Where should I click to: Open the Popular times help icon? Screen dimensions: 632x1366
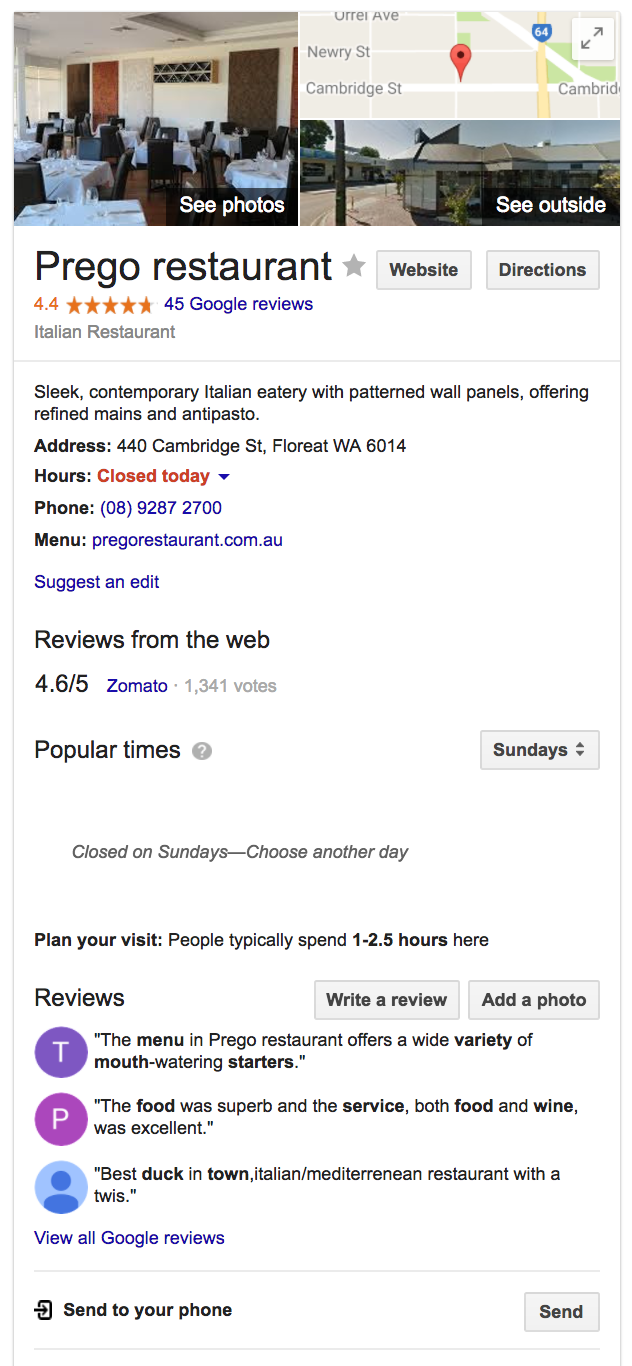pos(202,751)
